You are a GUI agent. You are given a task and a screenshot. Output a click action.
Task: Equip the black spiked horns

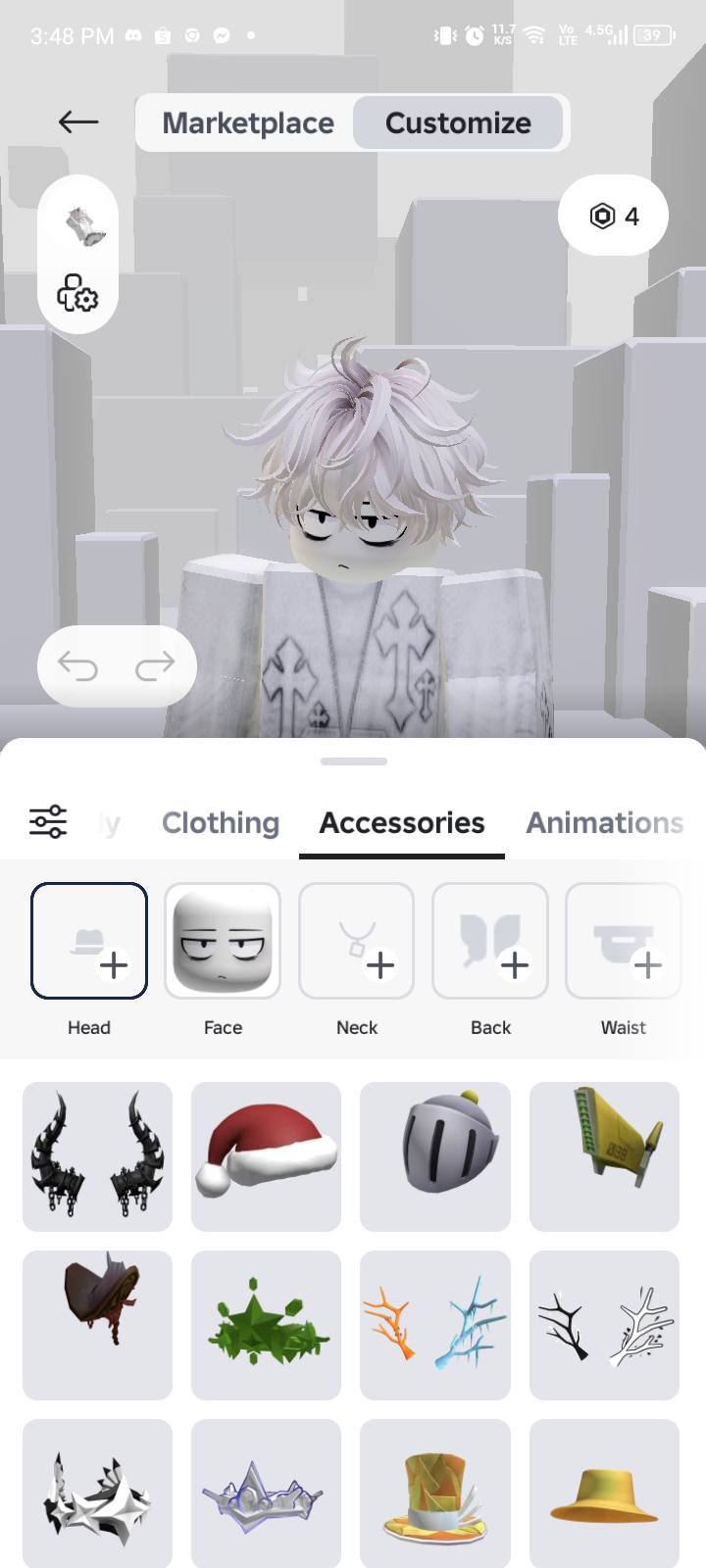point(97,1156)
